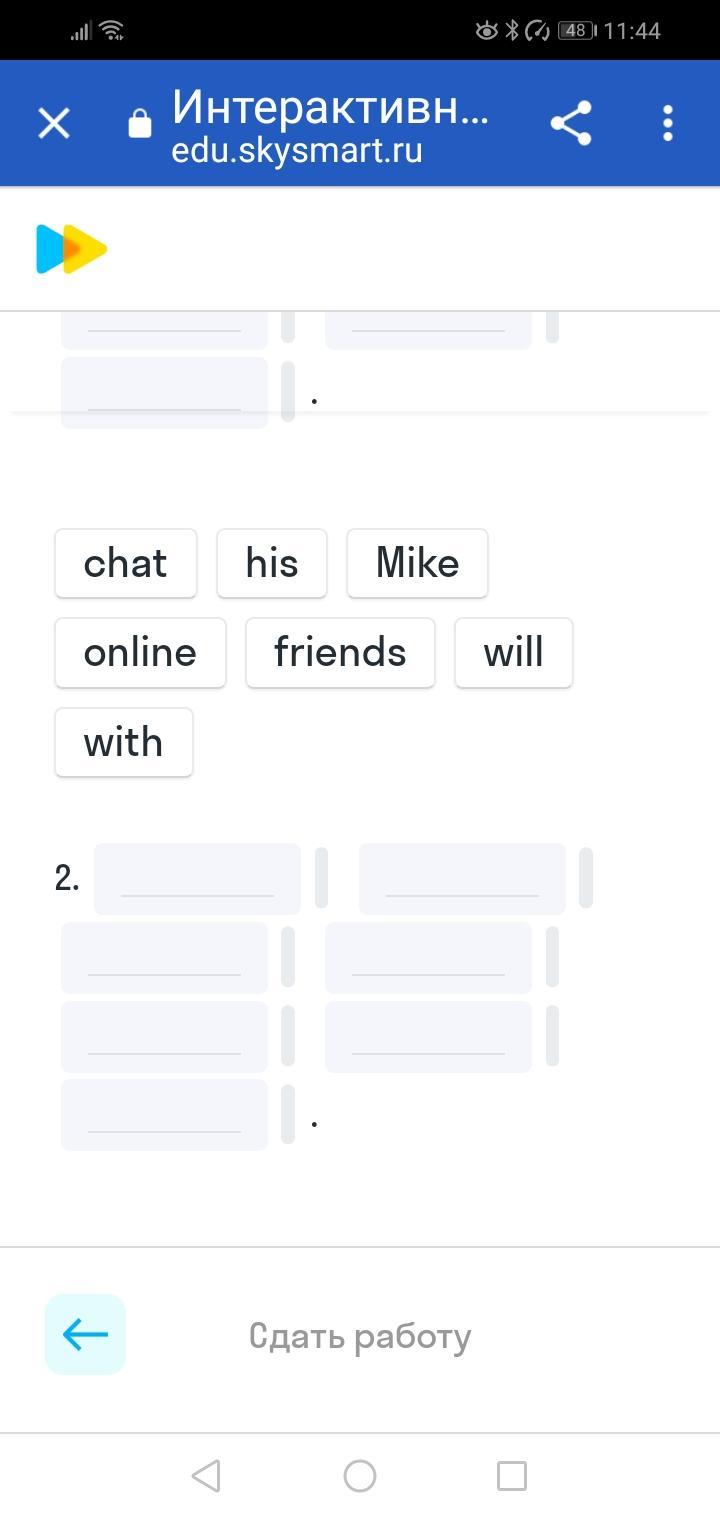720x1520 pixels.
Task: Select the word chip 'will'
Action: (x=514, y=653)
